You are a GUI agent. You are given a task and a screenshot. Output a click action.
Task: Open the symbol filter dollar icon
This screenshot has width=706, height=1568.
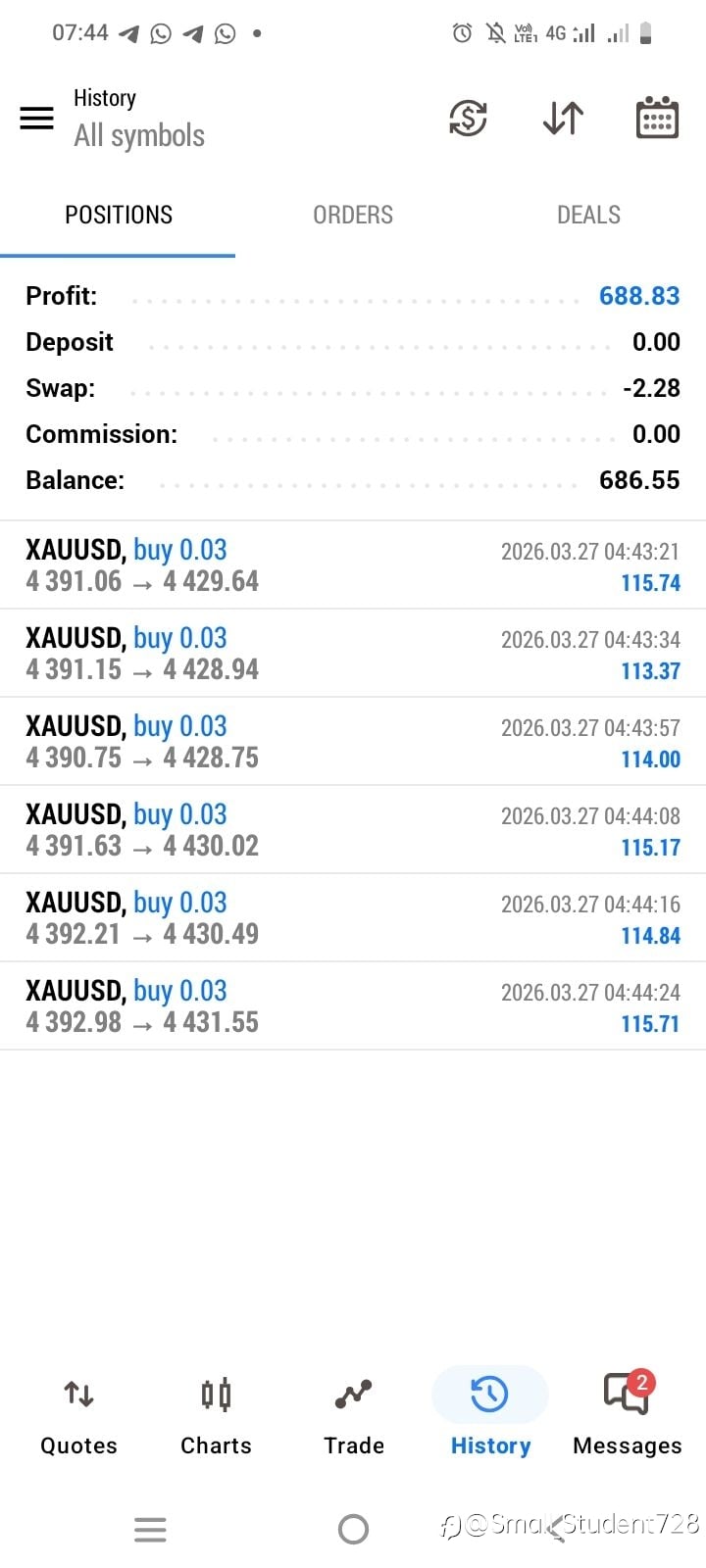click(x=468, y=119)
